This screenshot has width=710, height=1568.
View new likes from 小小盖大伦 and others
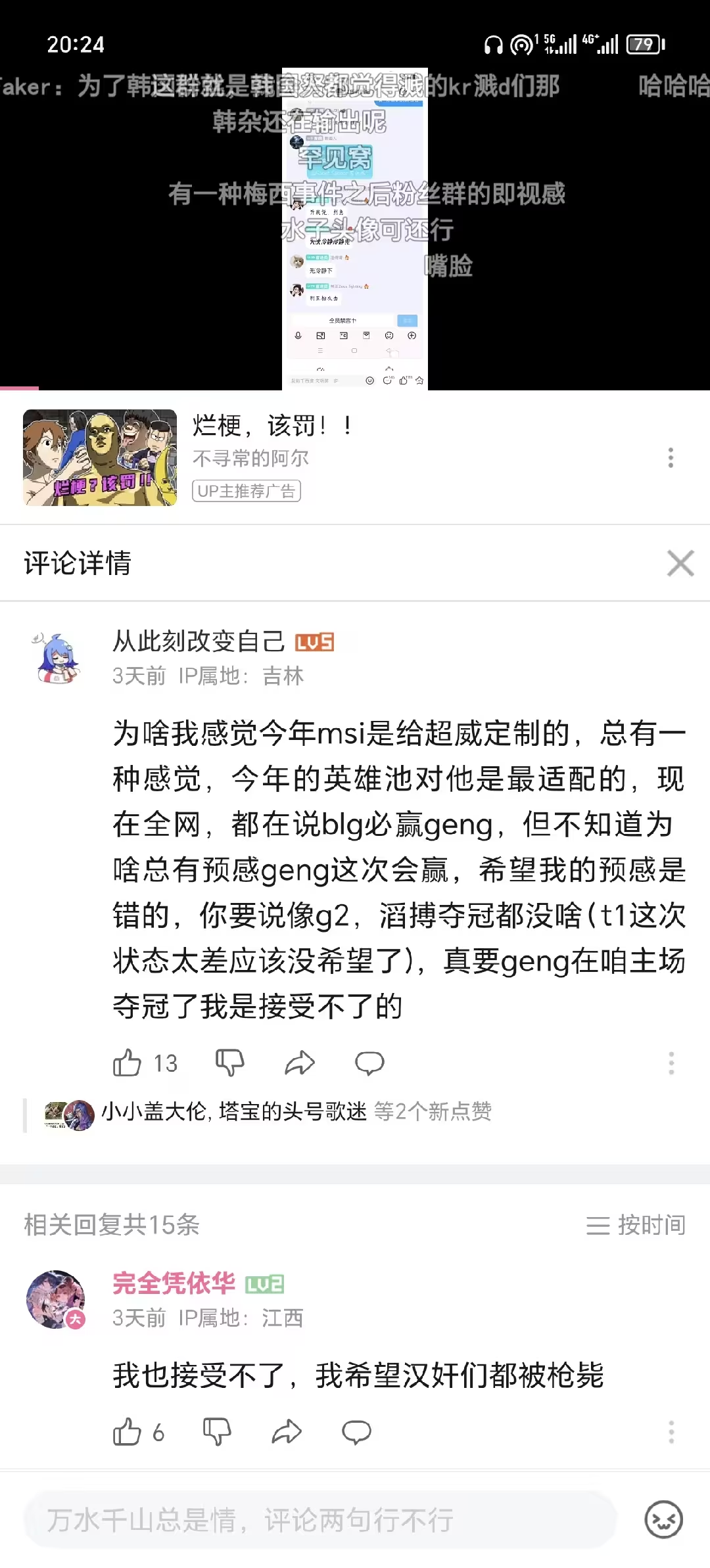point(296,1111)
